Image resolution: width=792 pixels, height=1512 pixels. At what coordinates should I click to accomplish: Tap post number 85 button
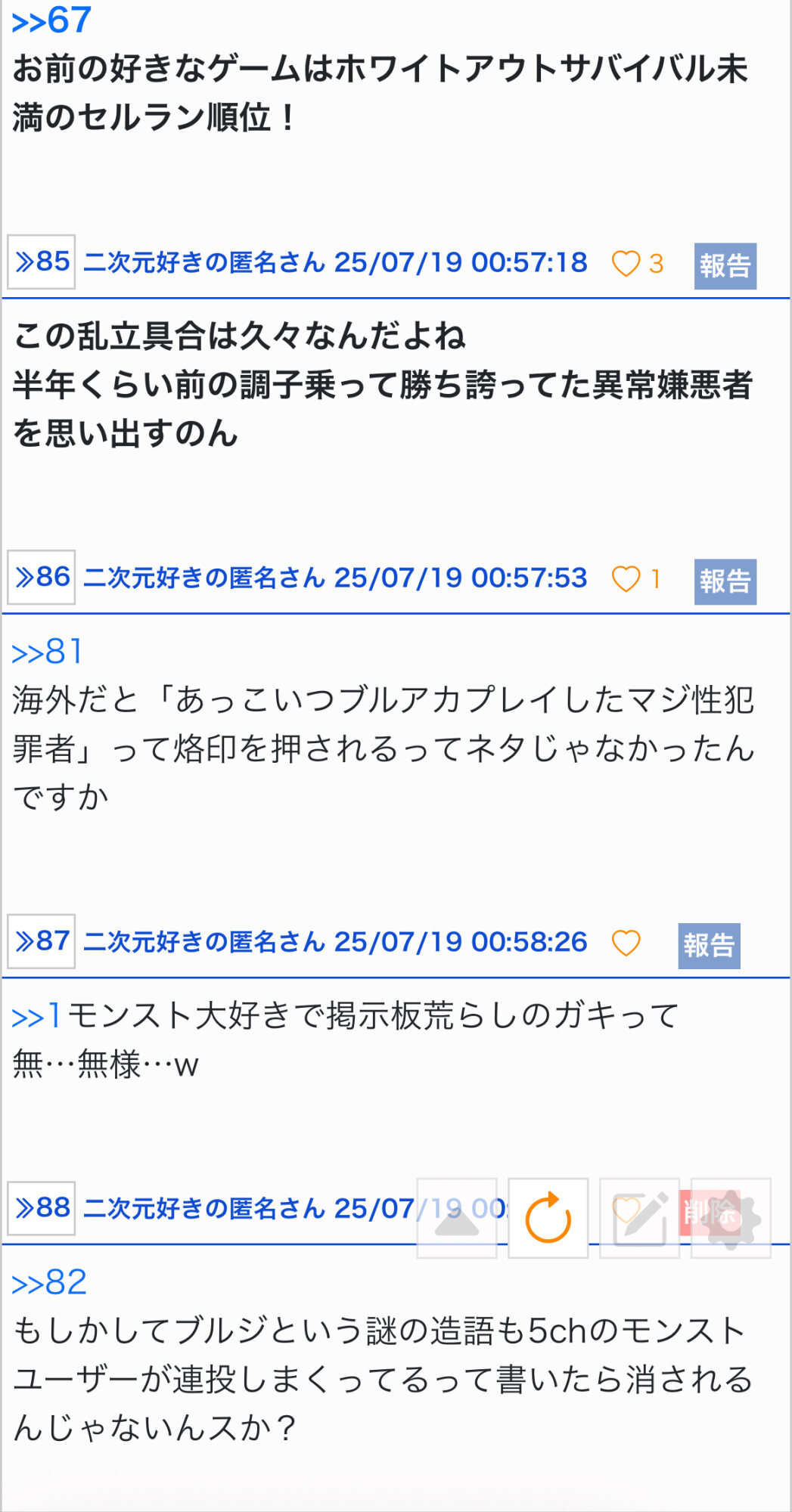pyautogui.click(x=42, y=262)
